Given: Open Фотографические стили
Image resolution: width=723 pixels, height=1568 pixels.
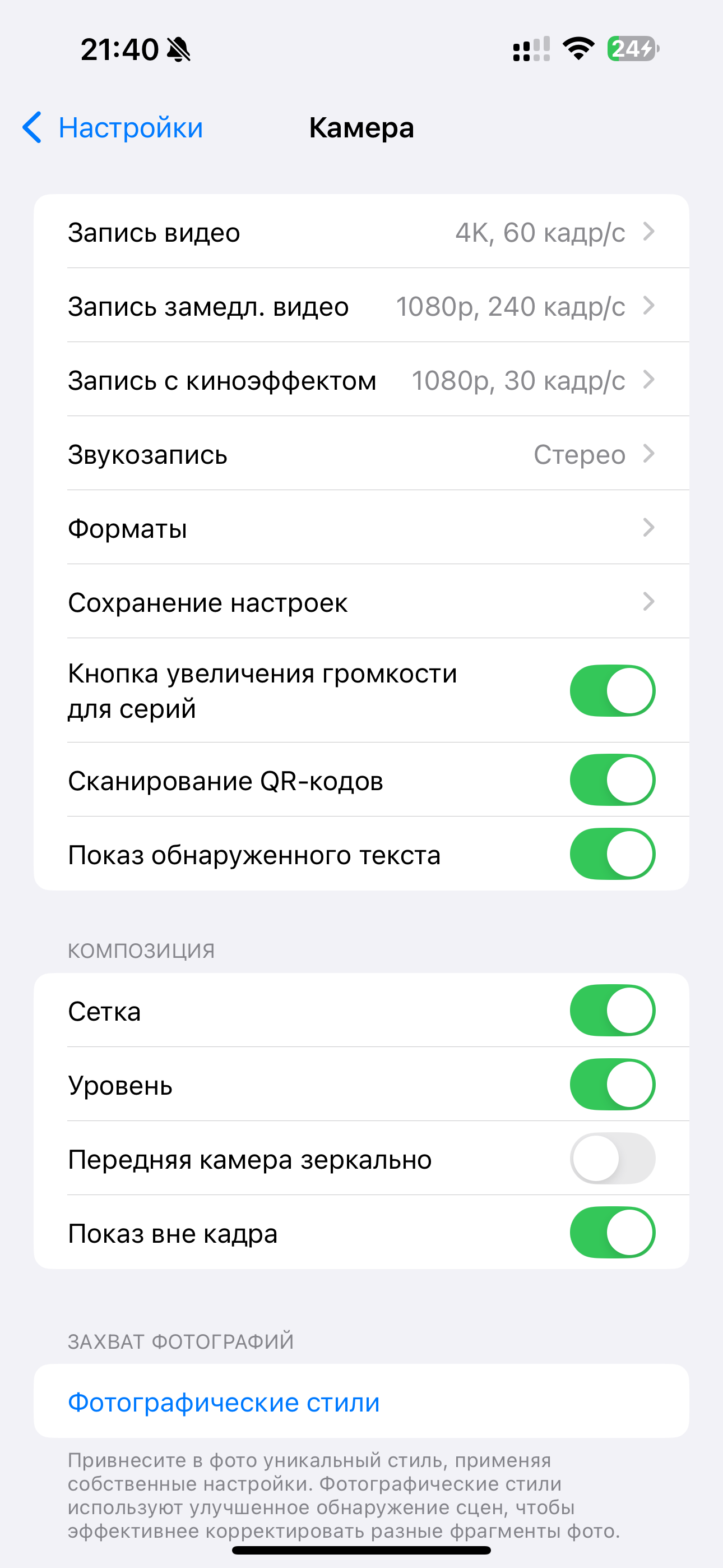Looking at the screenshot, I should tap(224, 1402).
